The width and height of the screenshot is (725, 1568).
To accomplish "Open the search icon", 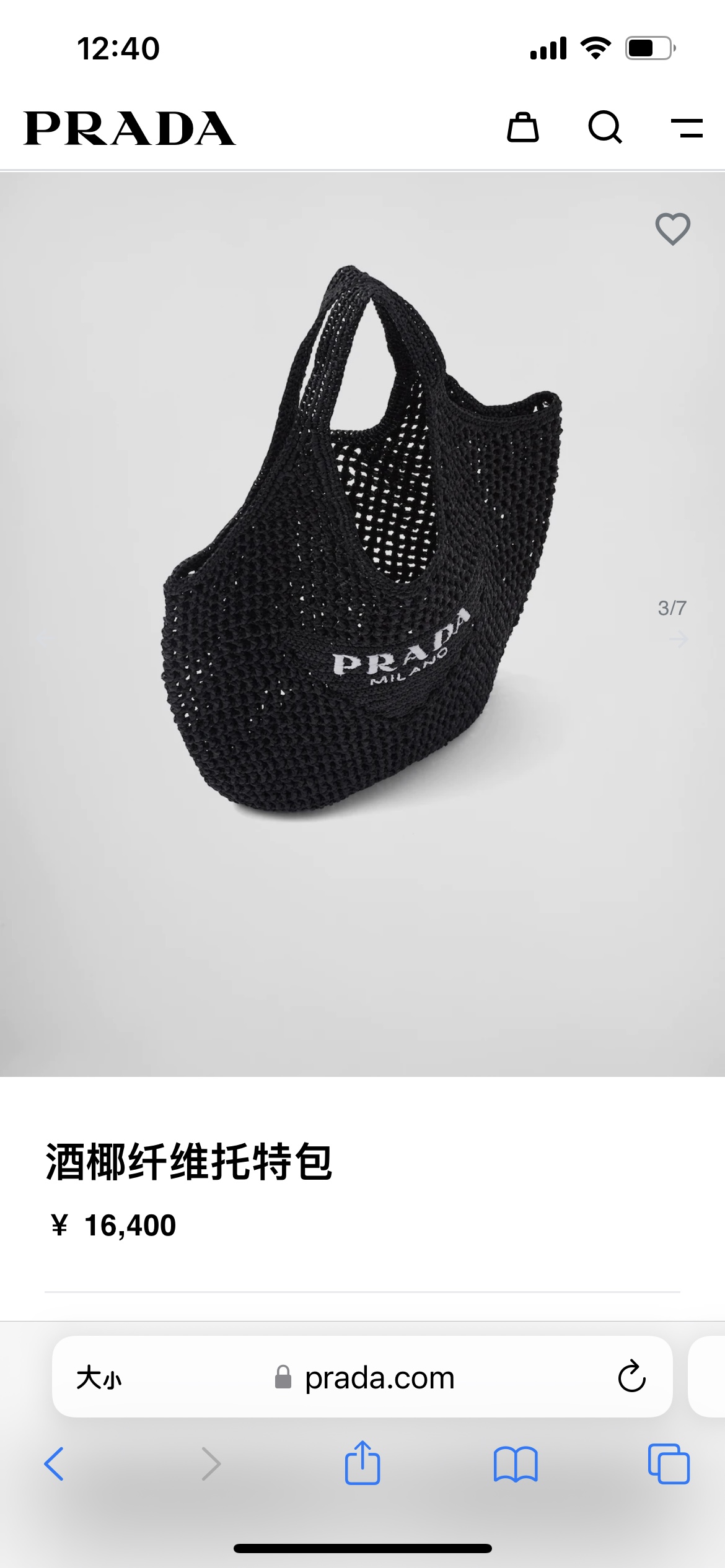I will click(x=605, y=128).
